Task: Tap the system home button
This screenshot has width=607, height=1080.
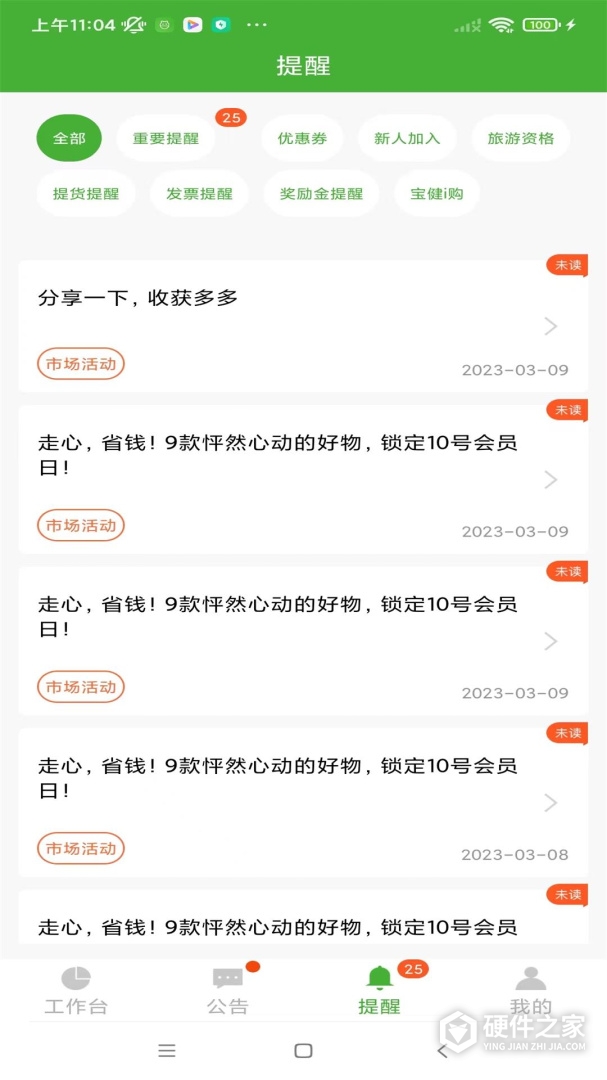Action: point(303,1050)
